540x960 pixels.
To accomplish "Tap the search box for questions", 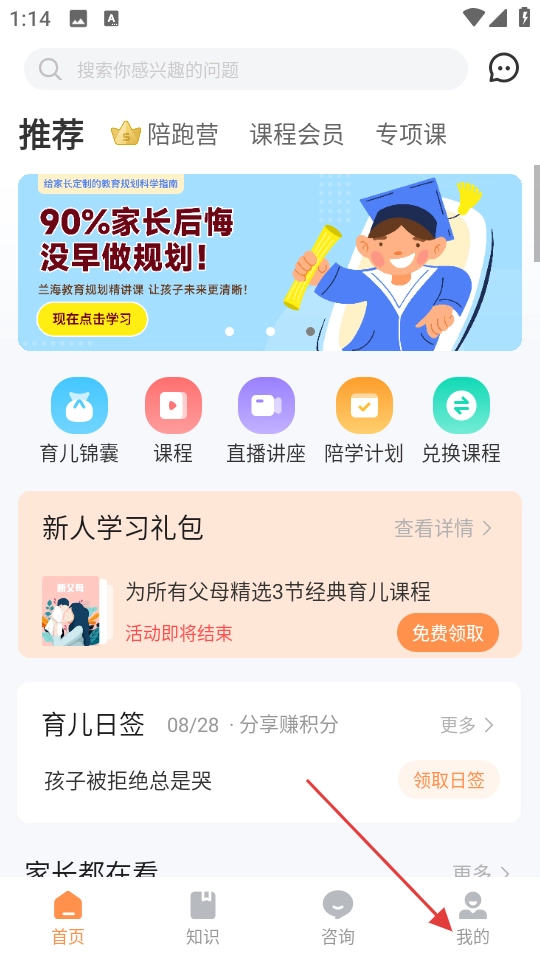I will [x=246, y=69].
